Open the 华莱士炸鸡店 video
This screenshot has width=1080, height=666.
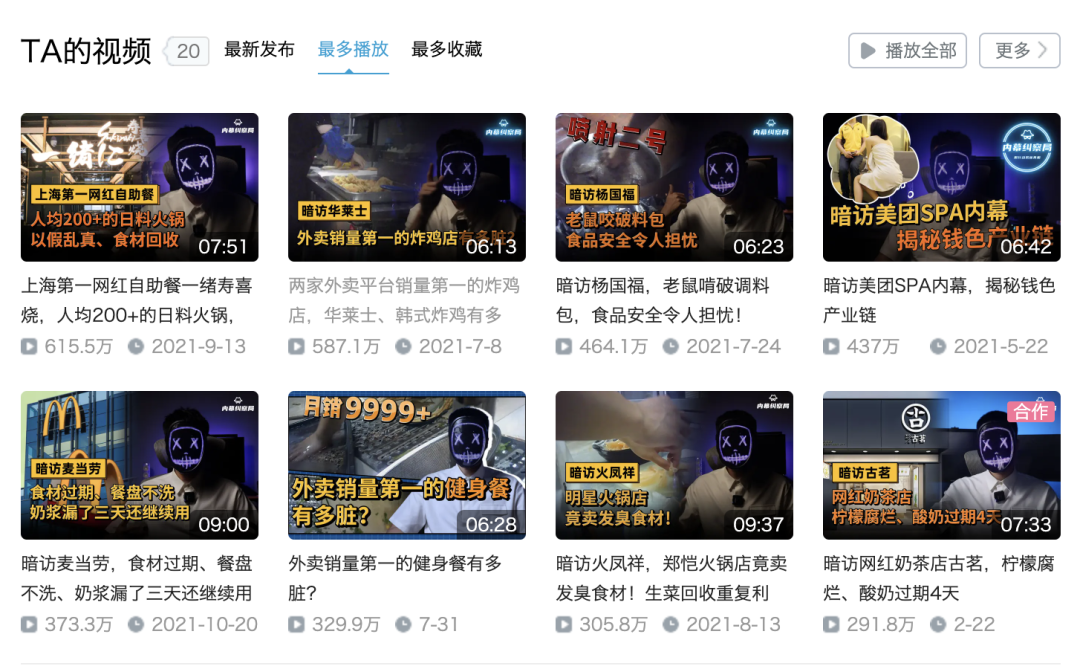pyautogui.click(x=406, y=187)
